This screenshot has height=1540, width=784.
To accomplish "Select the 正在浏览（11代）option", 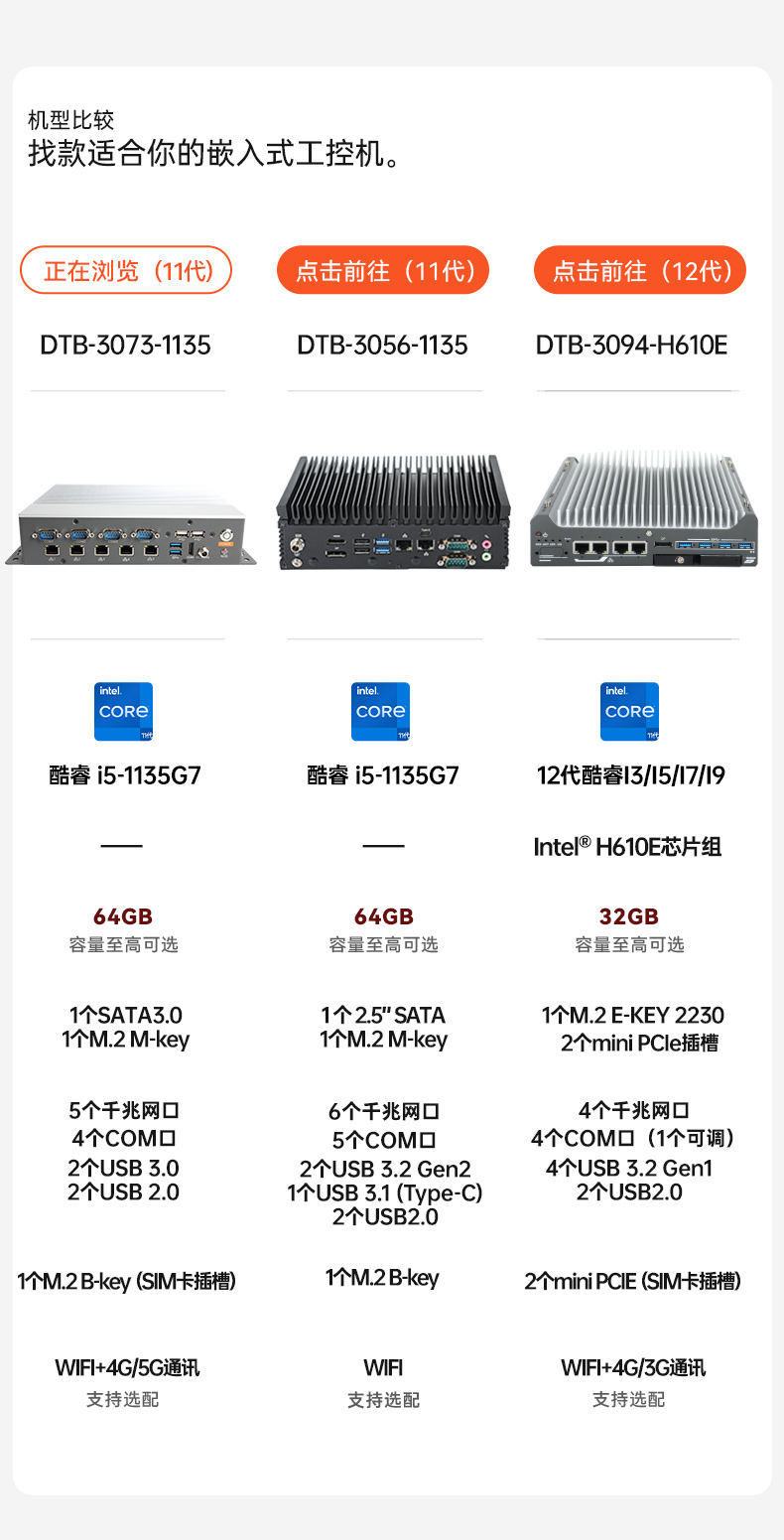I will (126, 269).
